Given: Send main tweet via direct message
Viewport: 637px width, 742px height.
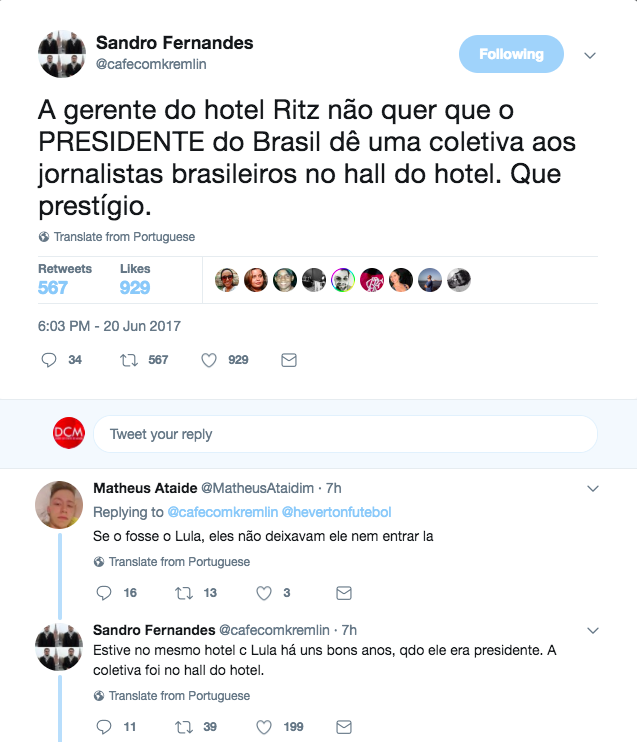Looking at the screenshot, I should coord(289,360).
